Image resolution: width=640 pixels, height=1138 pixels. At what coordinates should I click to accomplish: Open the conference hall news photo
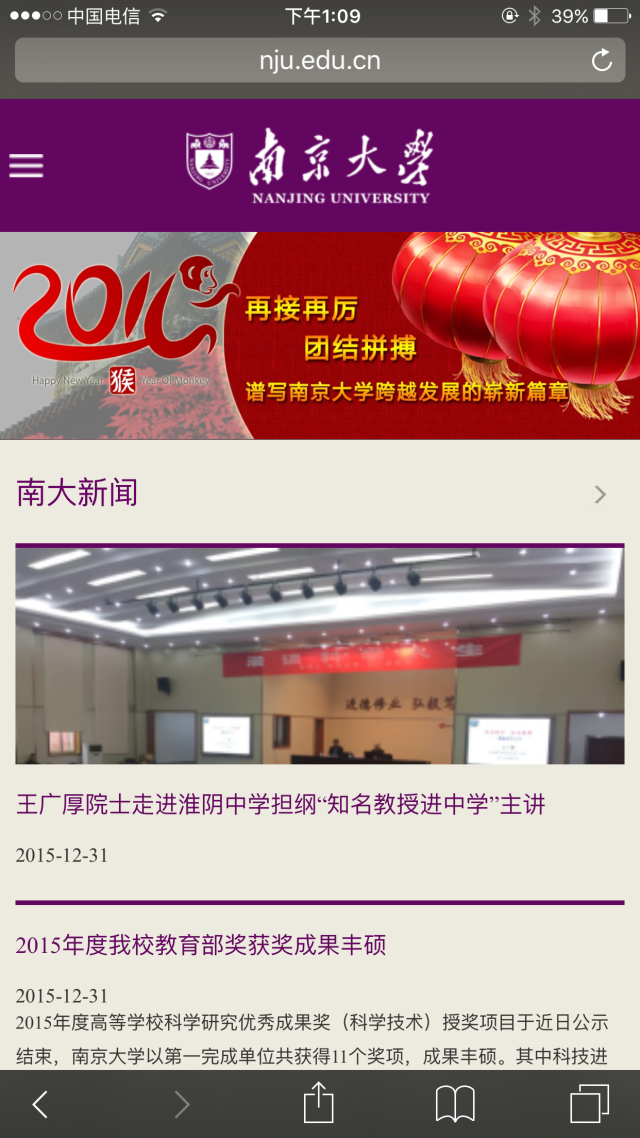pyautogui.click(x=320, y=656)
